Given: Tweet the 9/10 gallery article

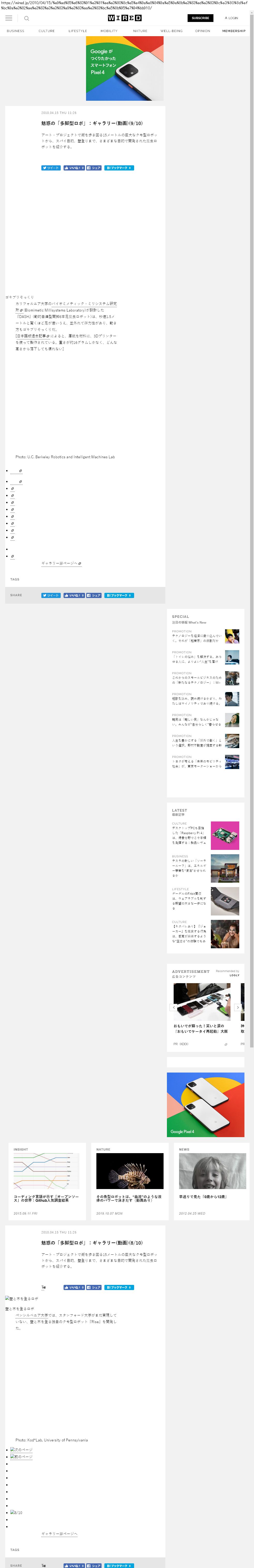Looking at the screenshot, I should coord(51,168).
